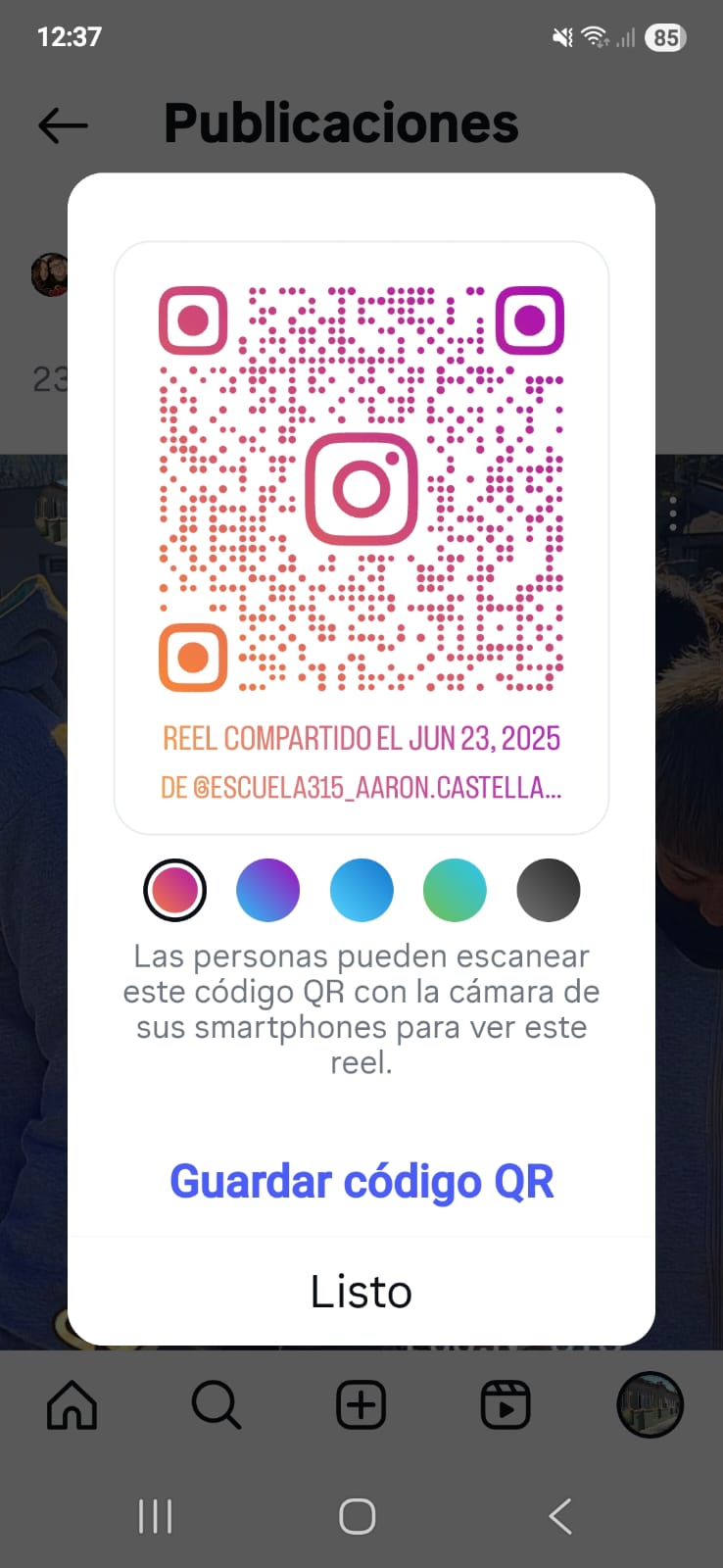Tap Guardar código QR
This screenshot has width=723, height=1568.
click(x=361, y=1181)
